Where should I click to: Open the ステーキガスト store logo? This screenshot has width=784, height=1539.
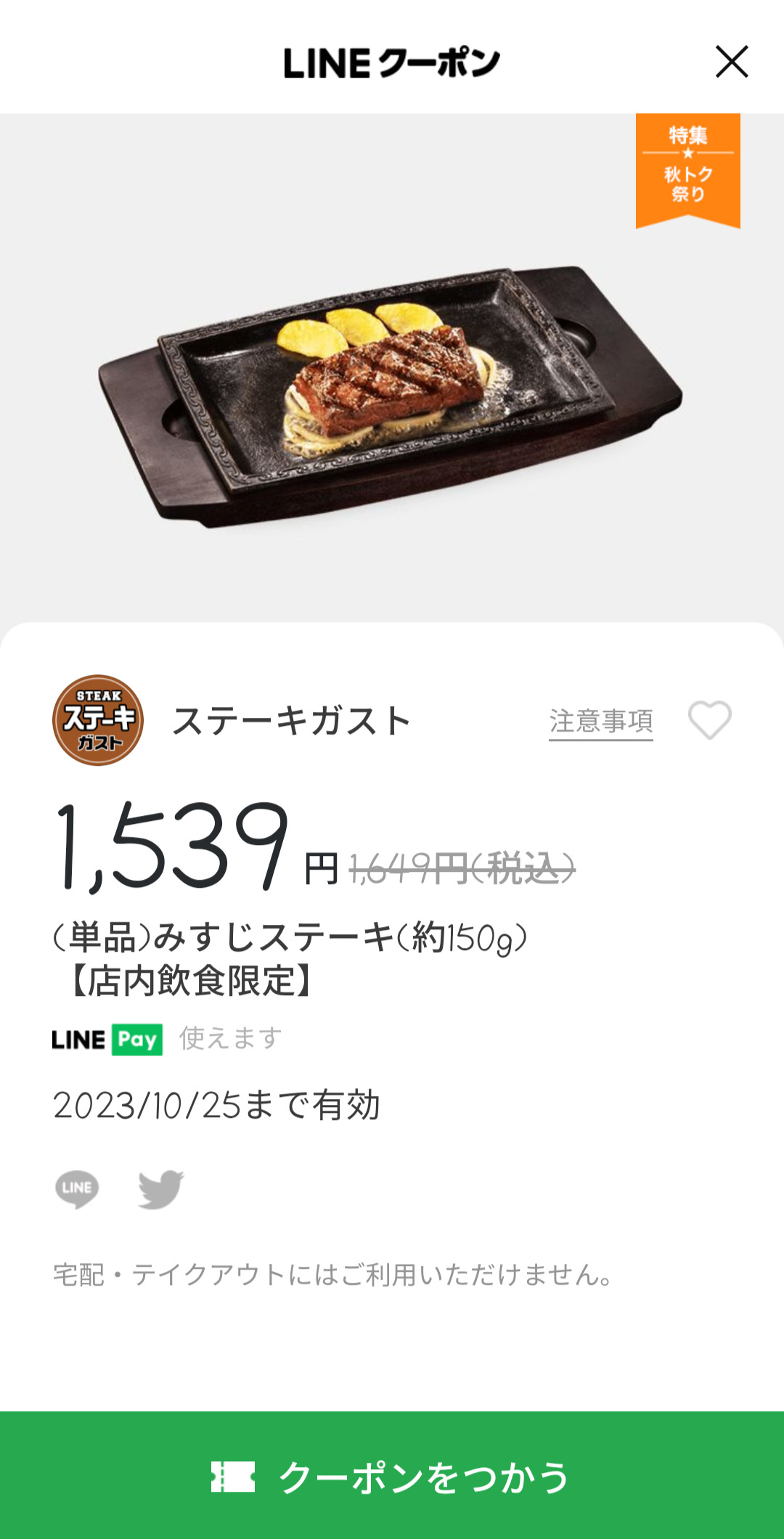tap(98, 720)
